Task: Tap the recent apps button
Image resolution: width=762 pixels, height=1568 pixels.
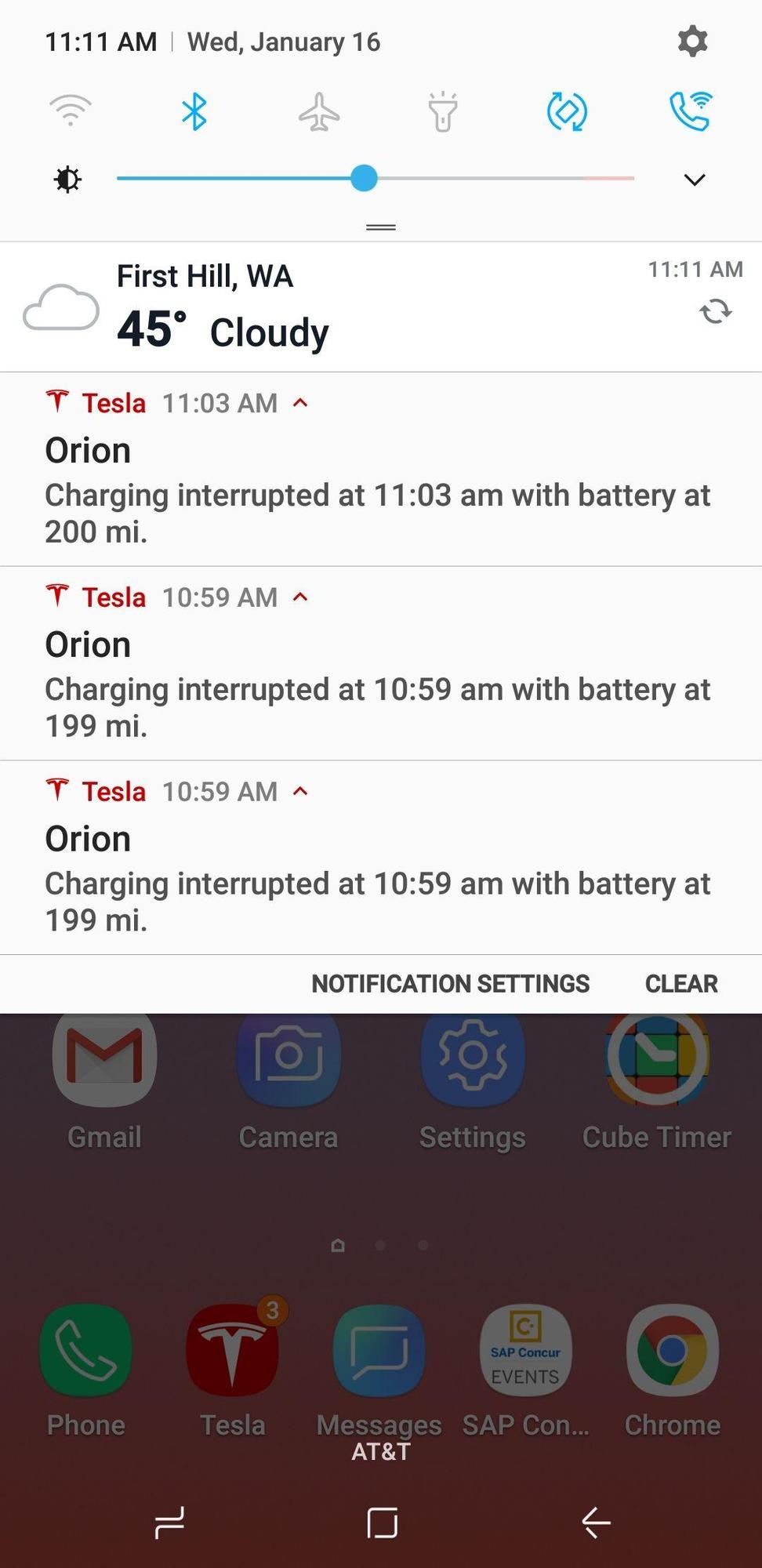Action: tap(169, 1523)
